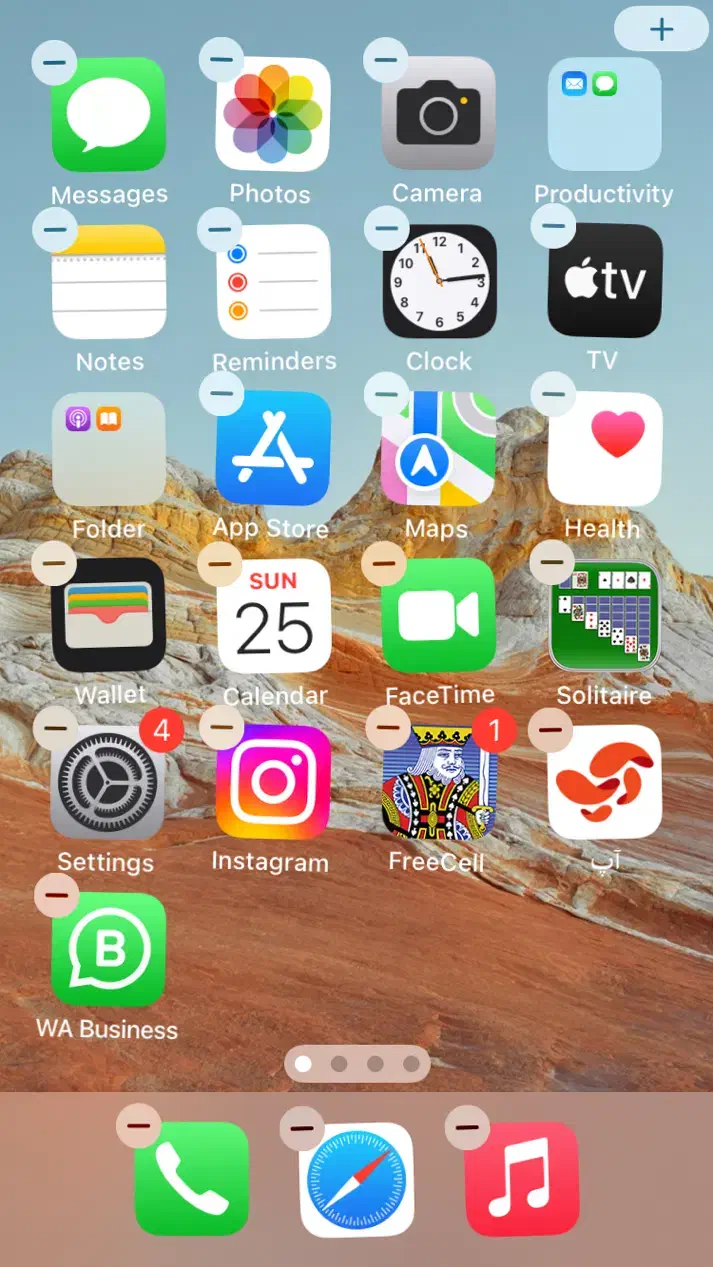
Task: Tap the plus button to add widgets
Action: point(661,29)
